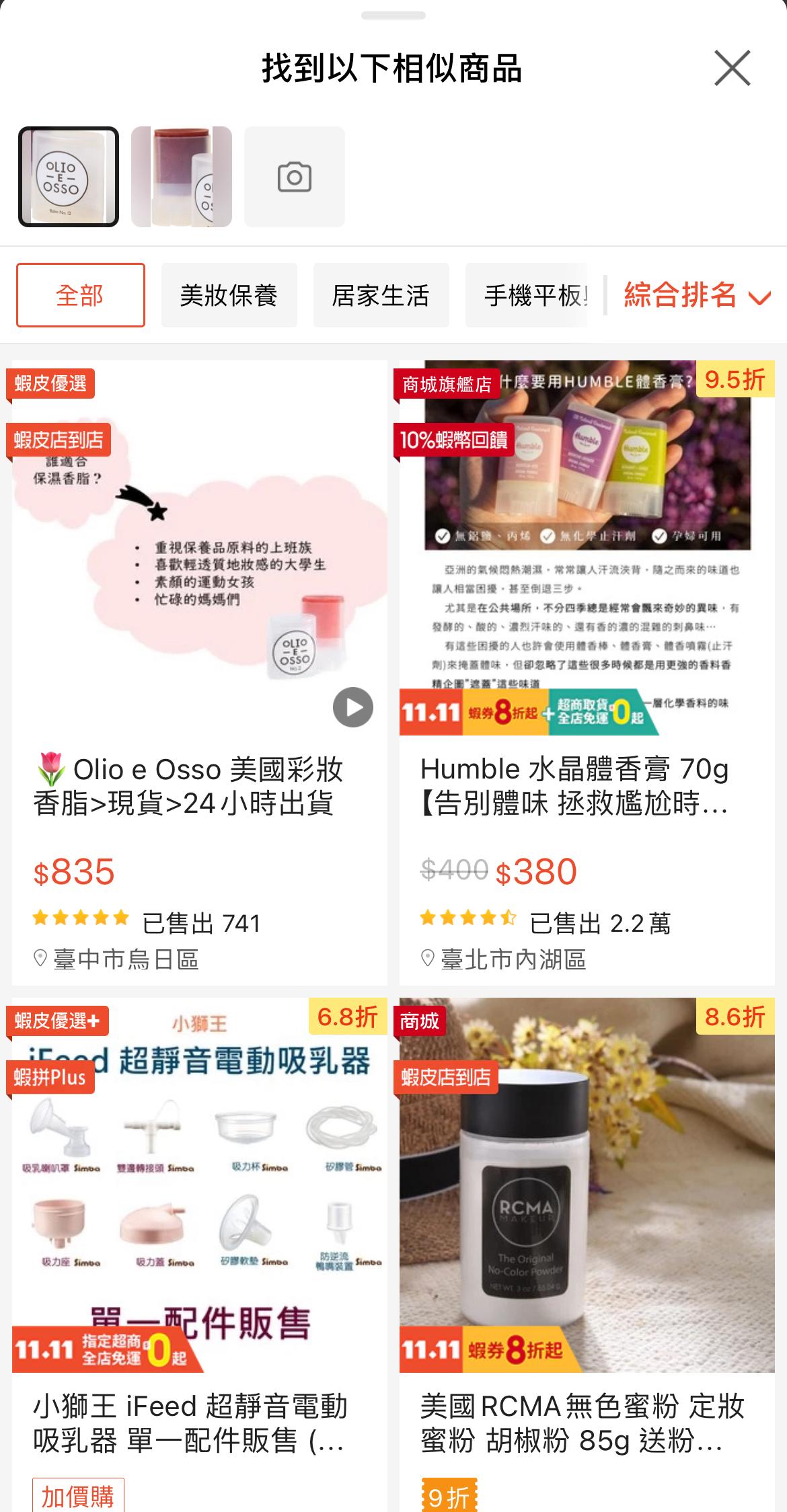The image size is (787, 1512).
Task: Select the Olio e Osso logo crop thumbnail
Action: (x=69, y=177)
